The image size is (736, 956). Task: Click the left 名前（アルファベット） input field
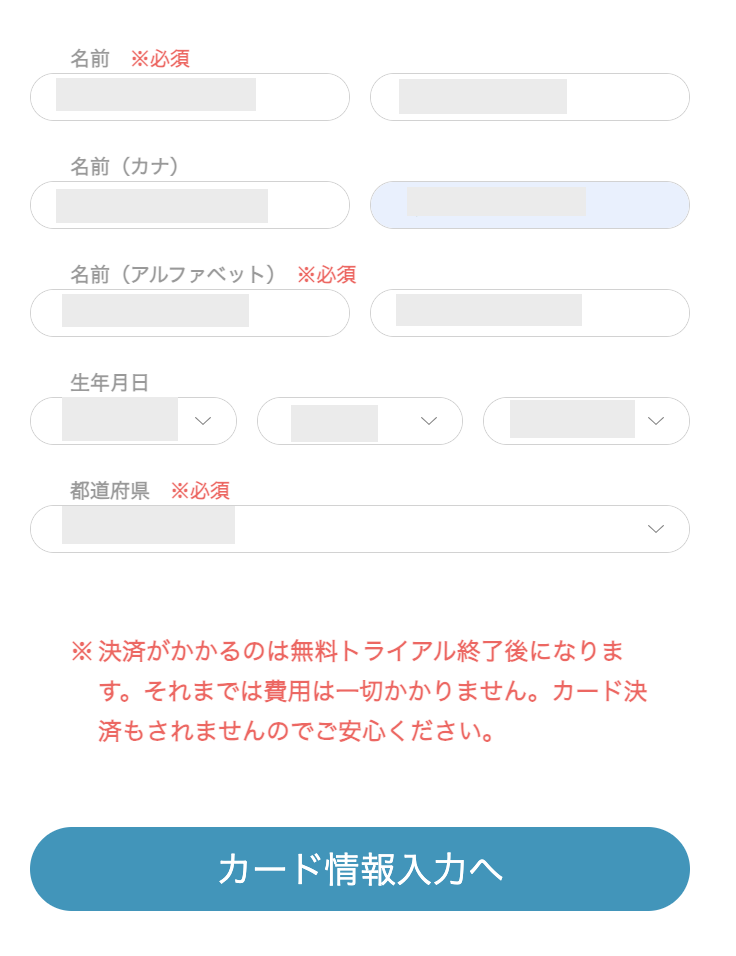[x=190, y=313]
